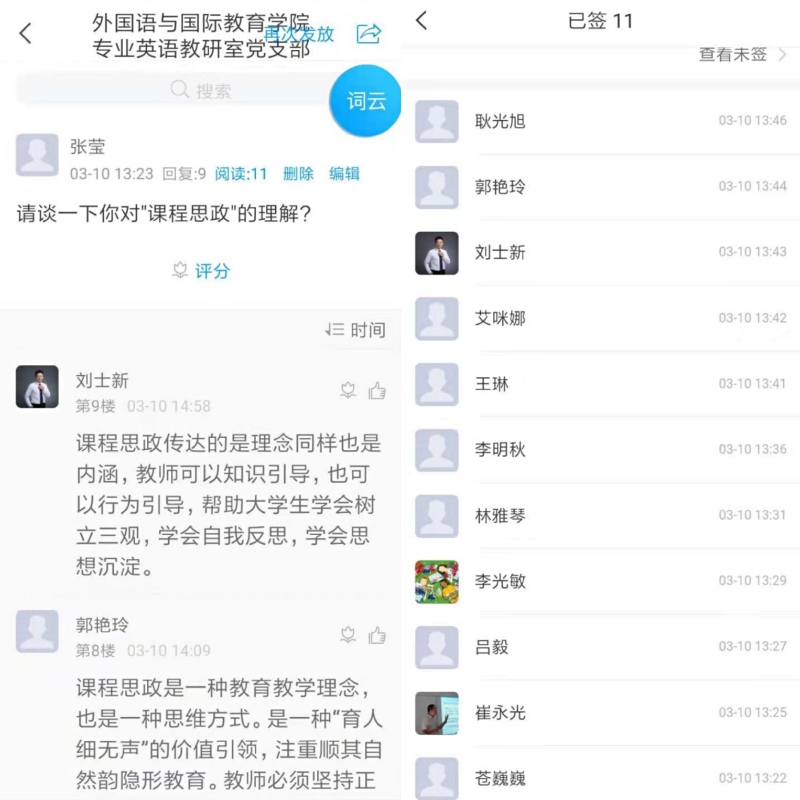Open the 阅读:11 read list
The height and width of the screenshot is (800, 800).
[x=241, y=173]
